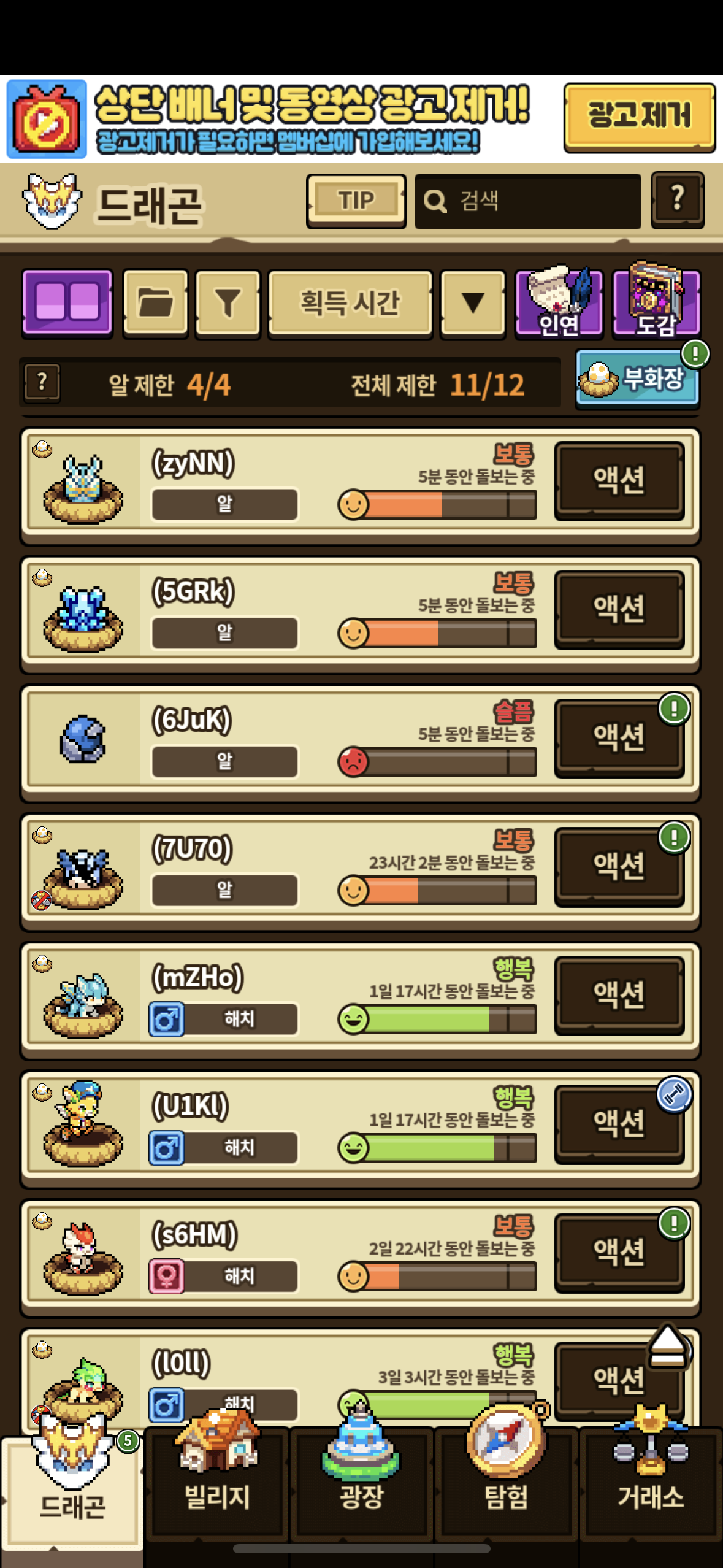Open the 도감 book button
Screen dimensions: 723x1568
[x=656, y=303]
